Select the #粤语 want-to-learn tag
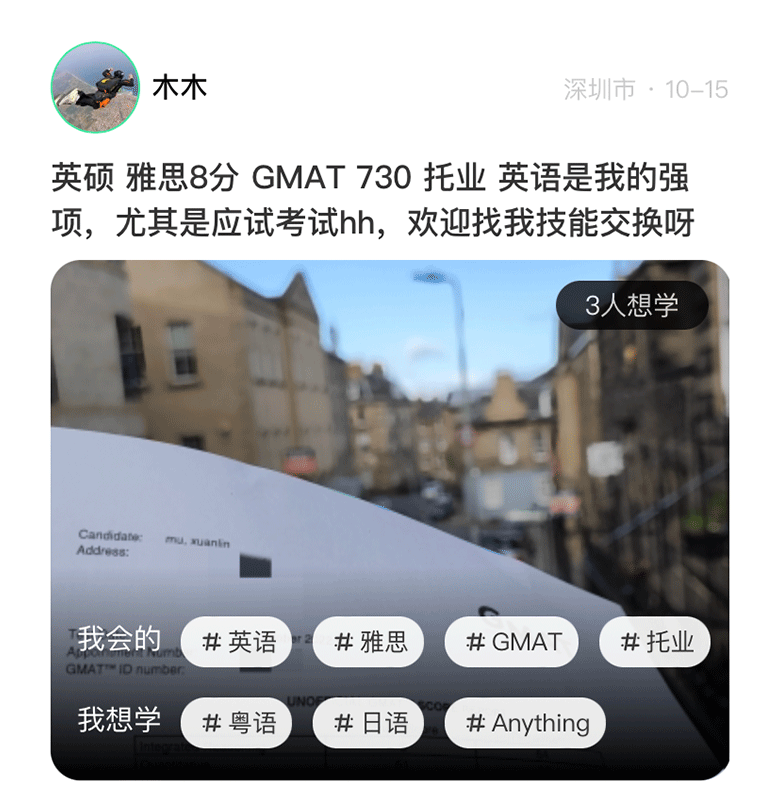 (237, 722)
